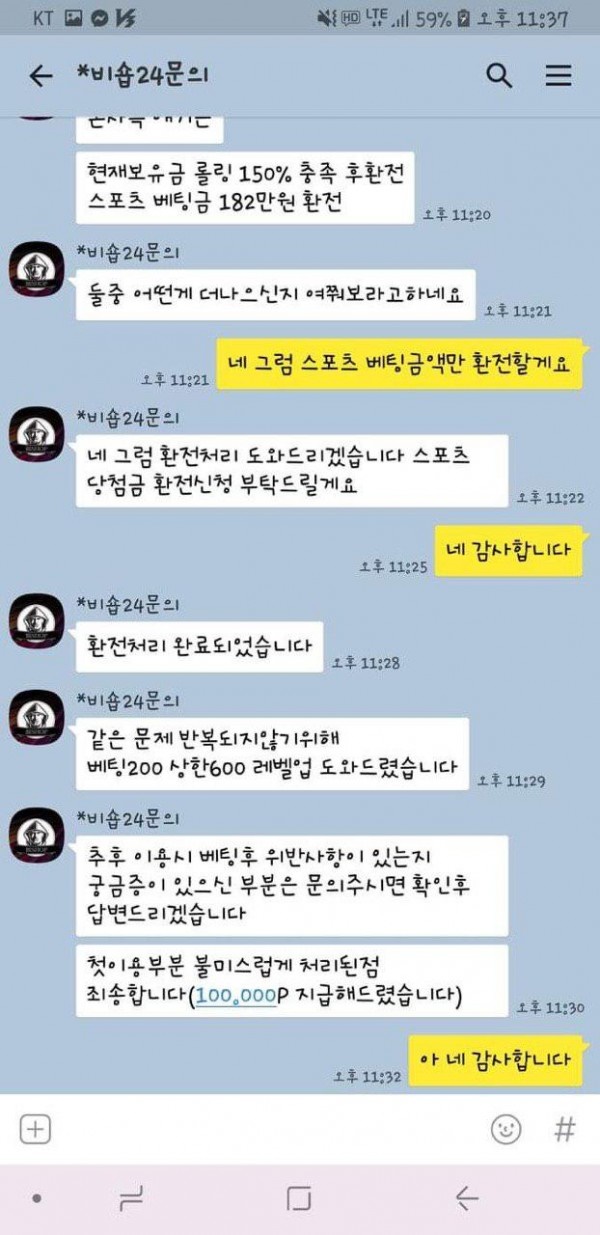Search within this chat conversation

coord(499,75)
